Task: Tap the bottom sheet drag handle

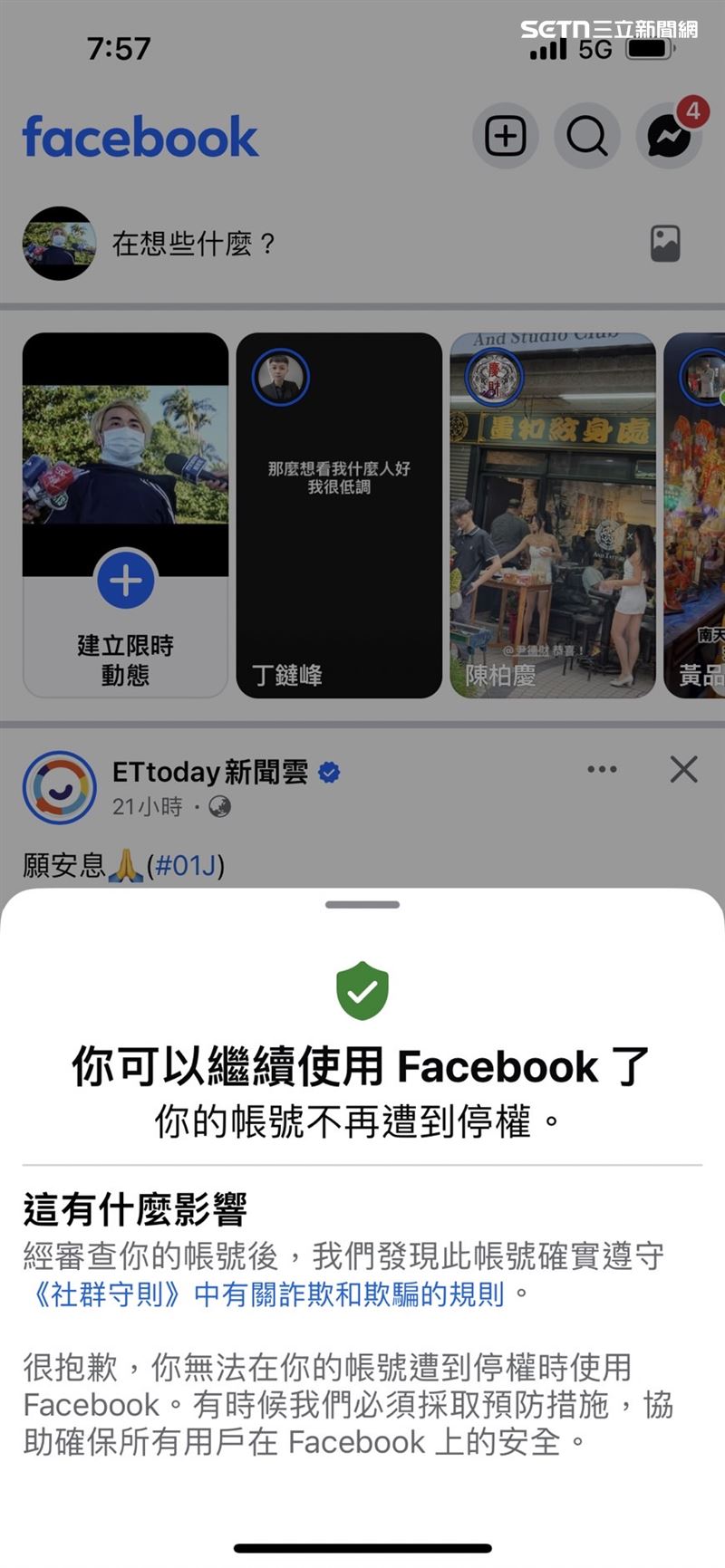Action: point(362,904)
